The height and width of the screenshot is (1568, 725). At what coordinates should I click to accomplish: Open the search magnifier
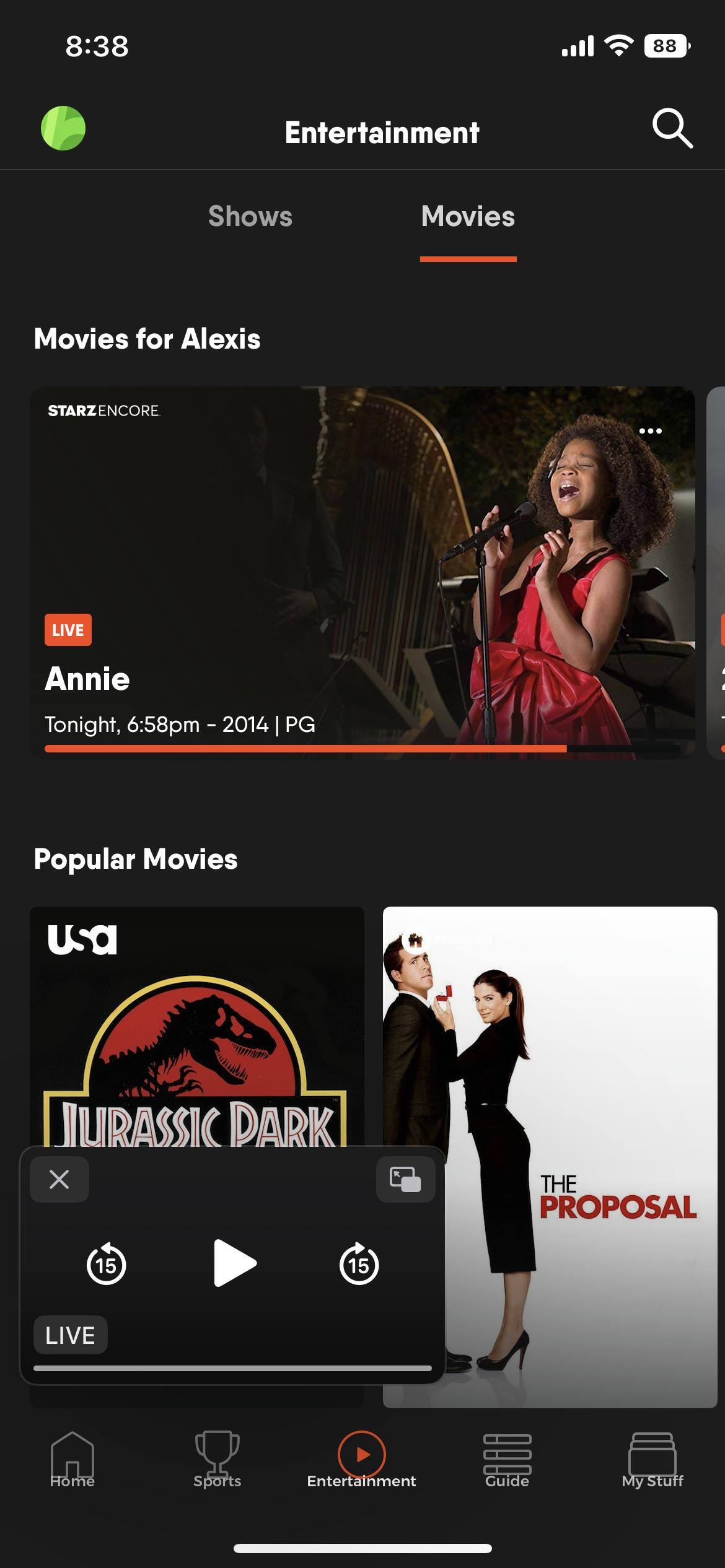[672, 129]
